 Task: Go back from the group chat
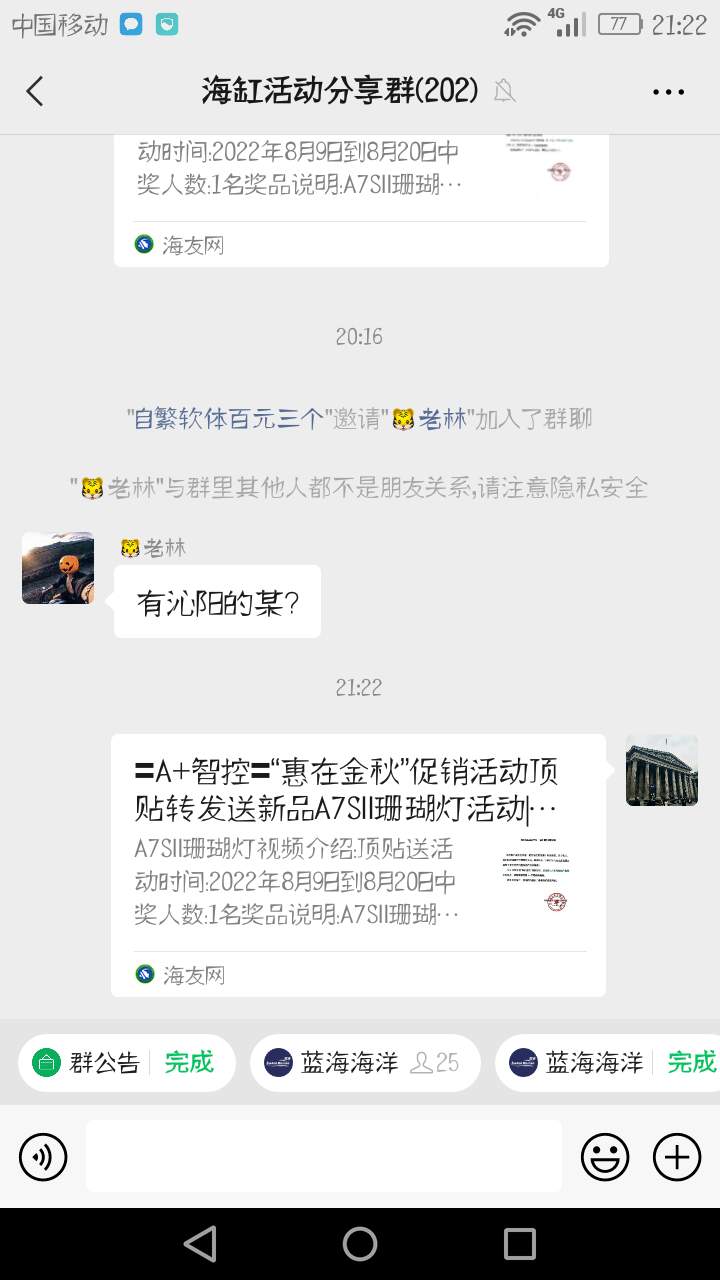35,92
